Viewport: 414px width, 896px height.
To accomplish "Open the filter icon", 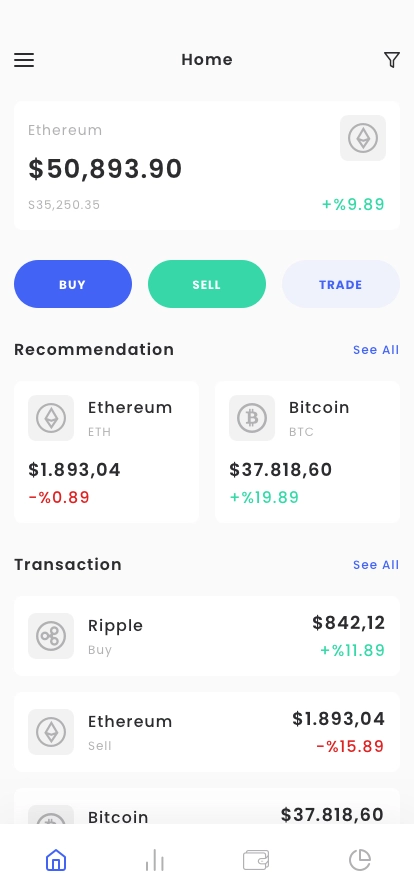I will point(392,60).
